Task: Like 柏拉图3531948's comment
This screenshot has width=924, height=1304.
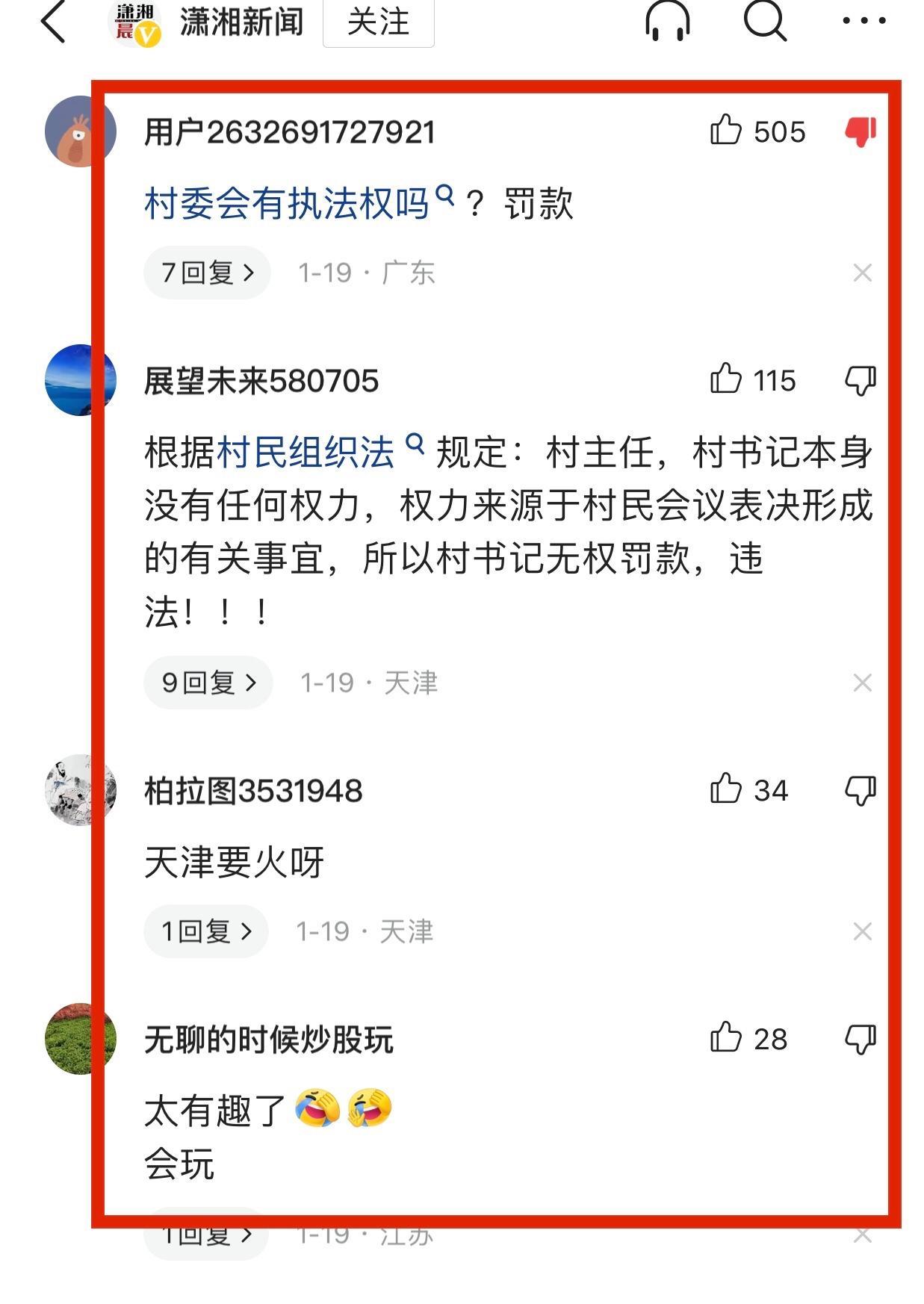Action: click(725, 789)
